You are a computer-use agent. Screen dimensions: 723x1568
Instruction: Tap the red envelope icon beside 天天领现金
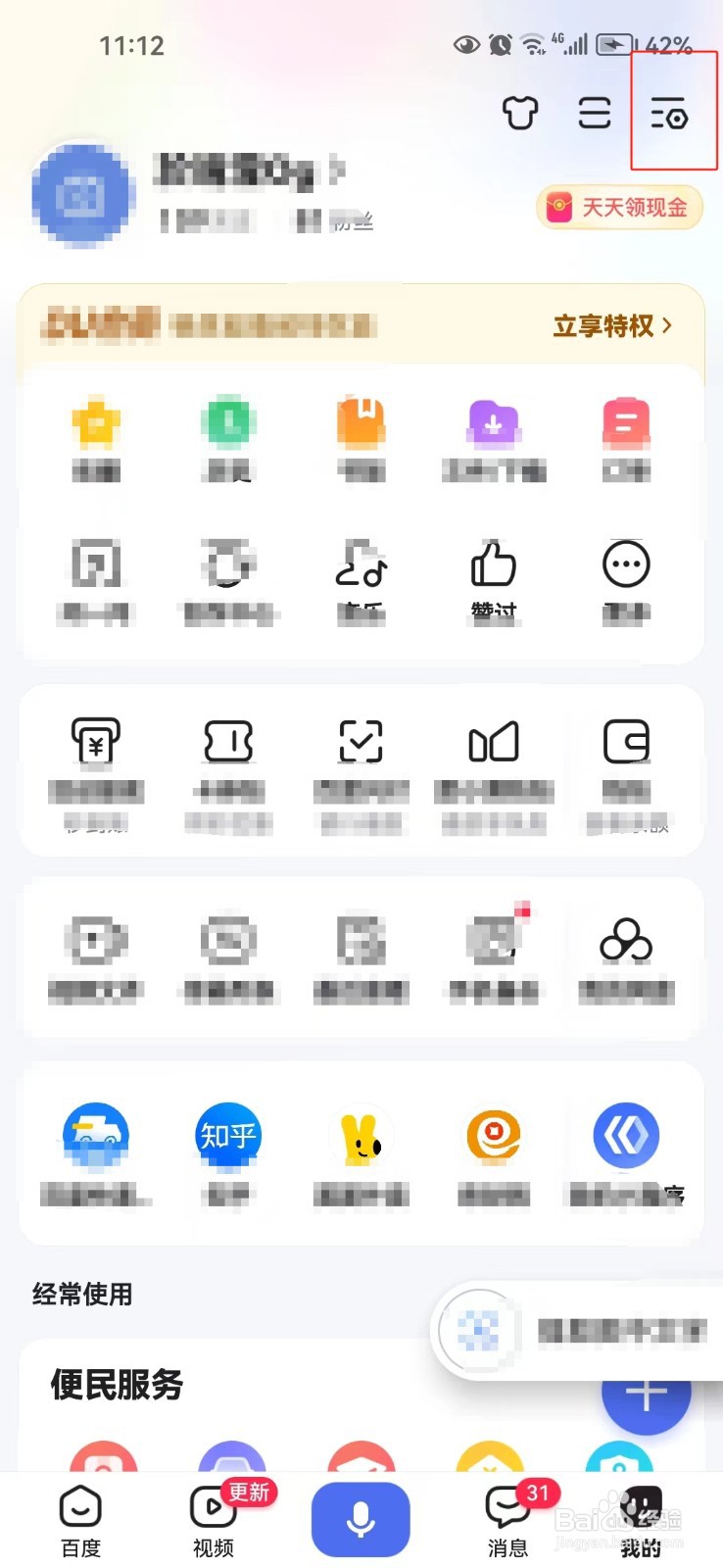tap(558, 208)
